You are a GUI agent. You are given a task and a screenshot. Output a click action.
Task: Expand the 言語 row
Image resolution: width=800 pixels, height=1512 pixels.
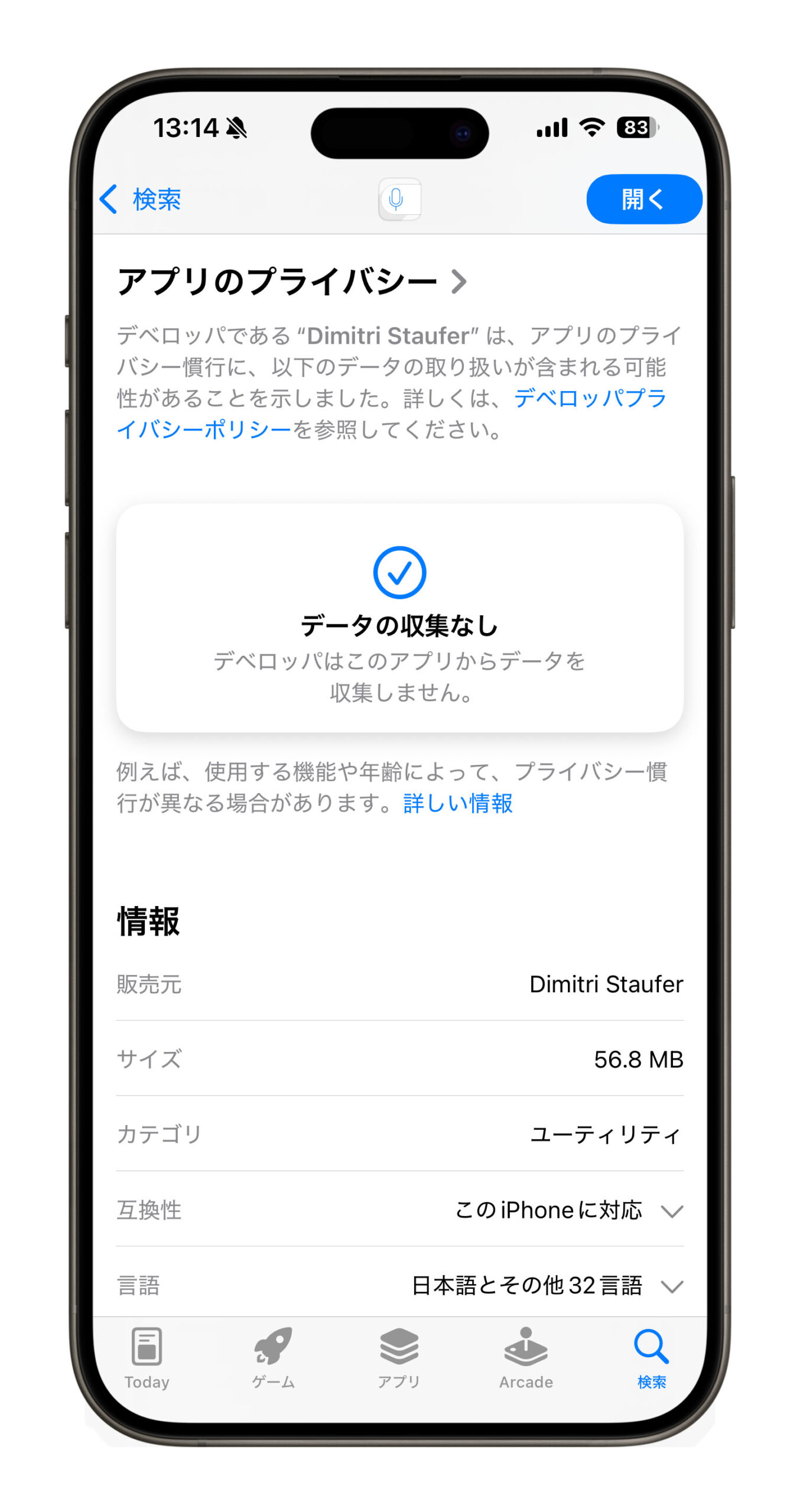point(672,1286)
